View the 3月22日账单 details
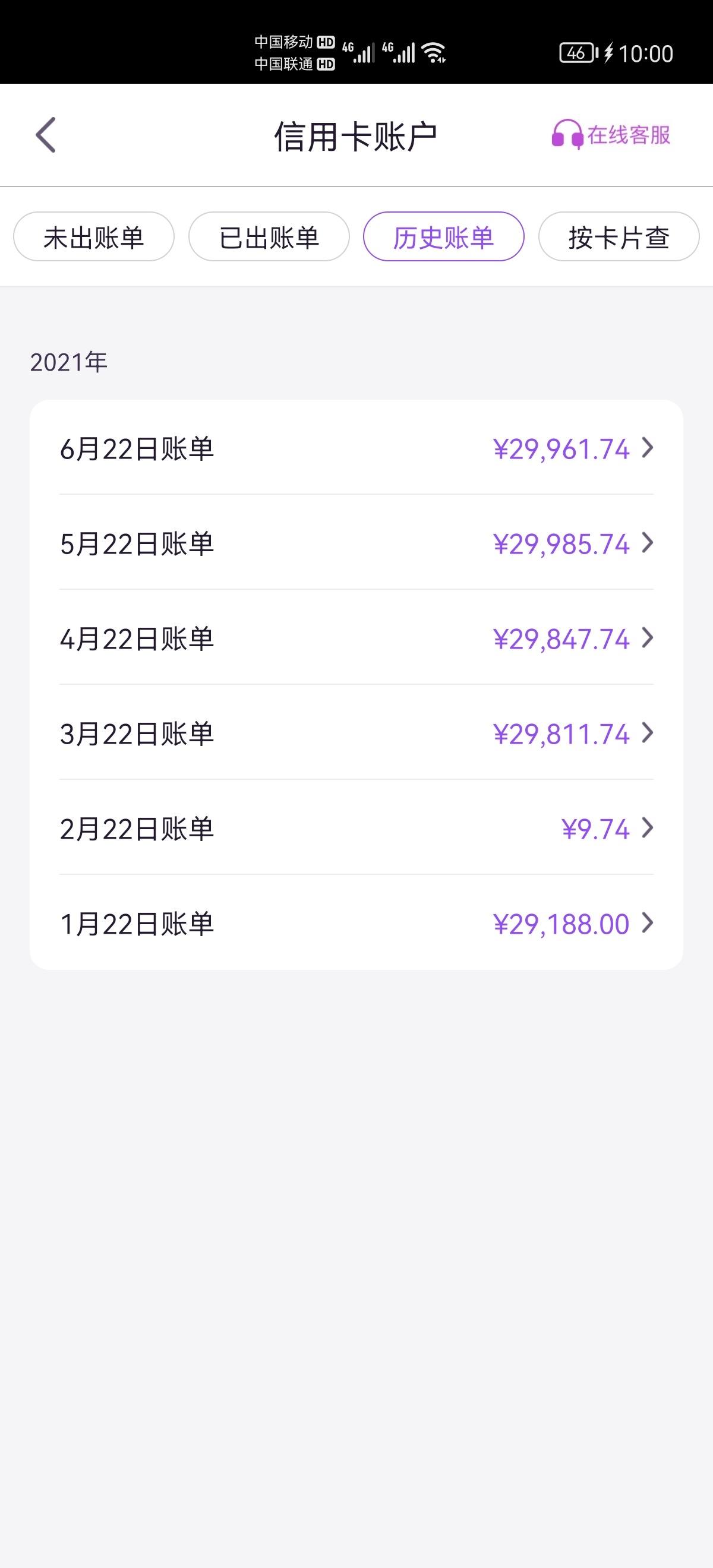The image size is (713, 1568). tap(356, 733)
